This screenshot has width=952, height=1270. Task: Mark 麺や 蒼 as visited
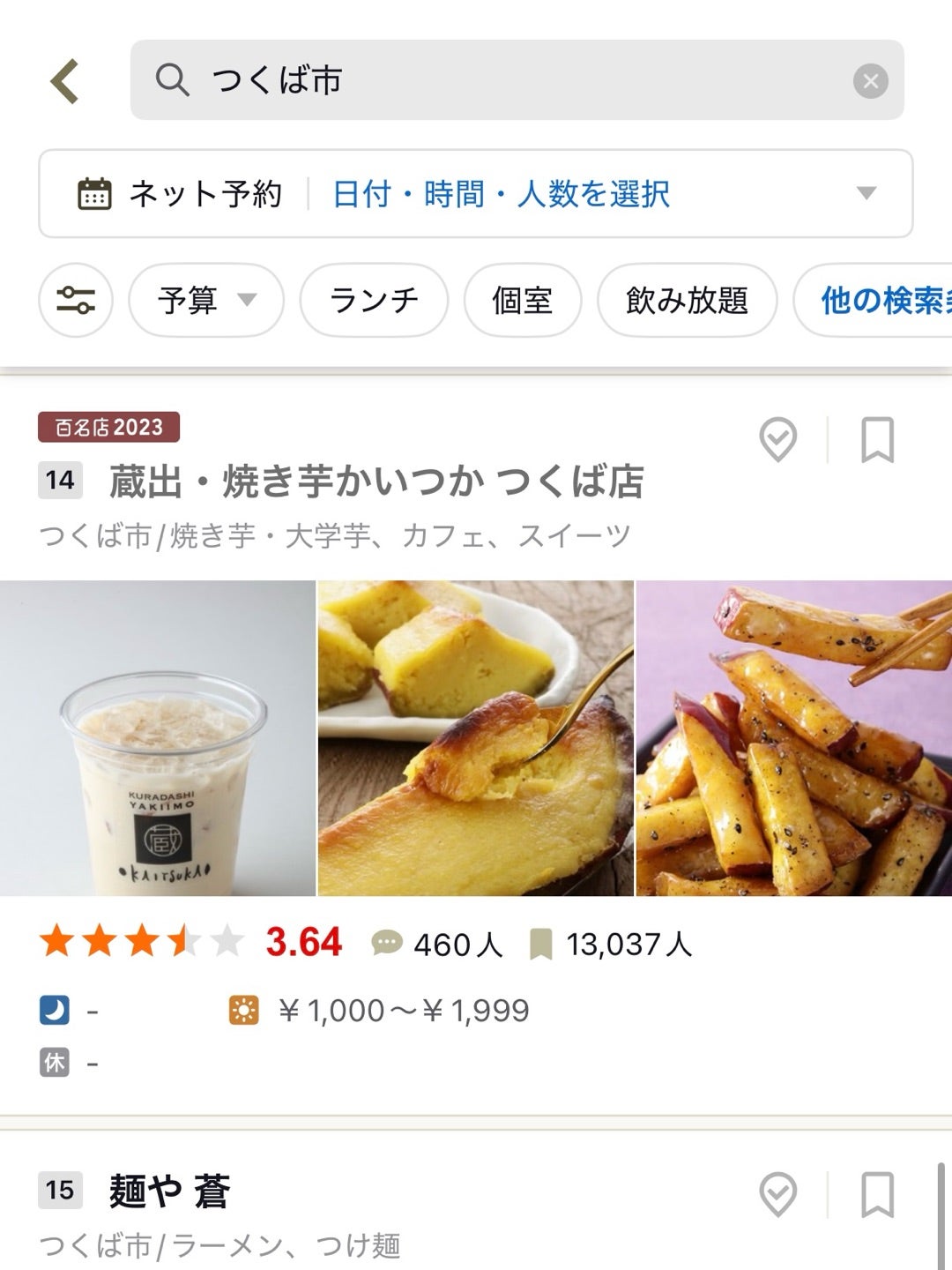777,1194
